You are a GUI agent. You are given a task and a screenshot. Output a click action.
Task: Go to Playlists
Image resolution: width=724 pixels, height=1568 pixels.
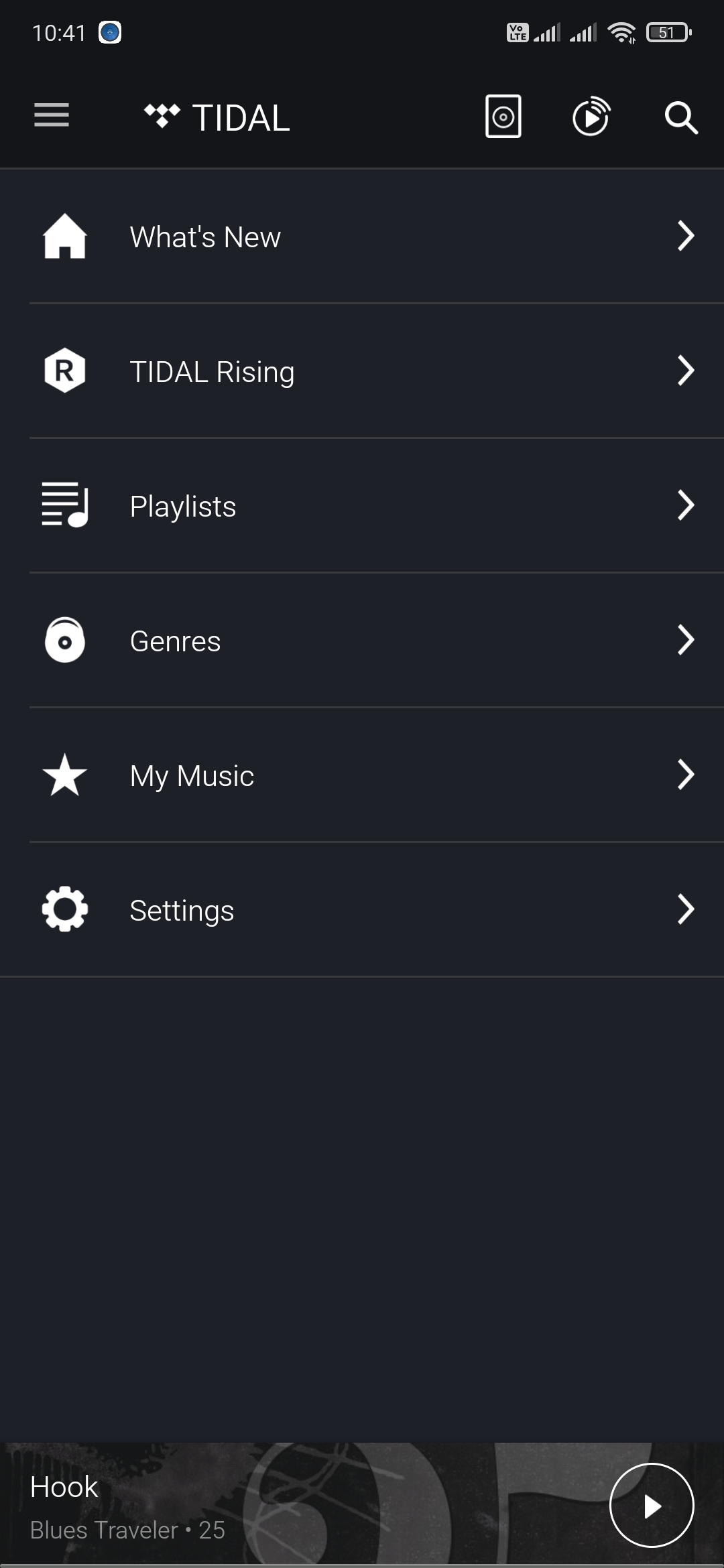tap(362, 506)
